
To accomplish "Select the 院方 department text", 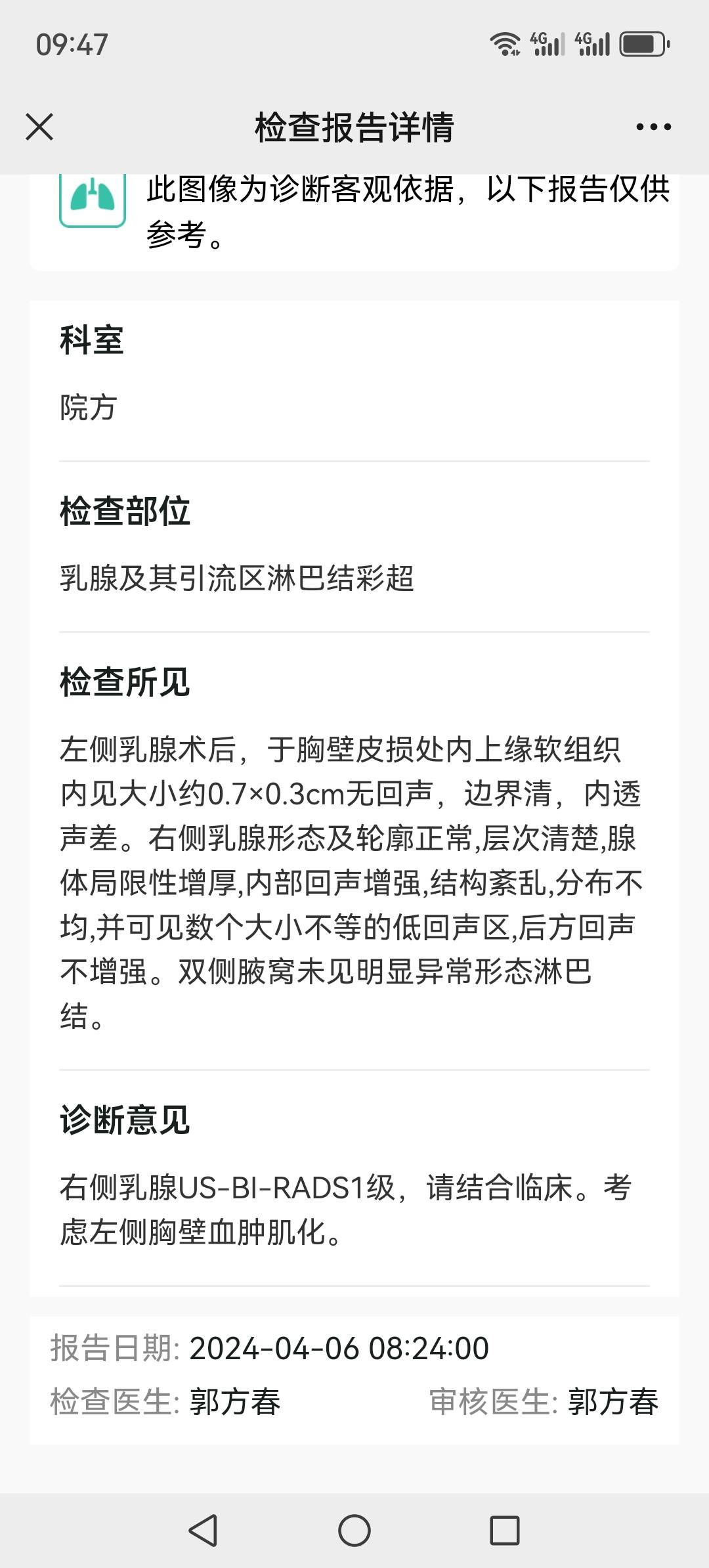I will point(87,408).
